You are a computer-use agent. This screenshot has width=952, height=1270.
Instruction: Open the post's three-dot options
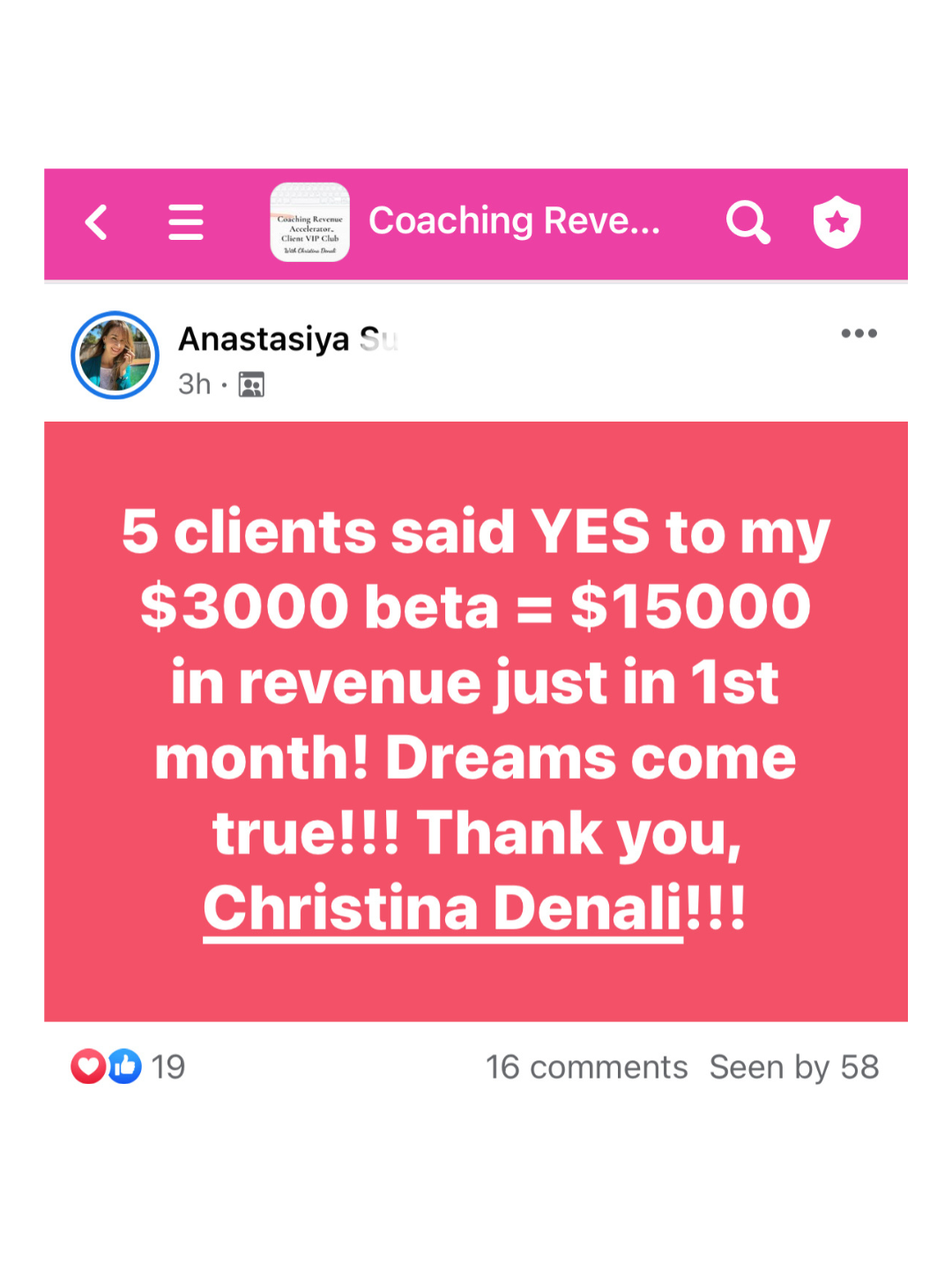859,333
